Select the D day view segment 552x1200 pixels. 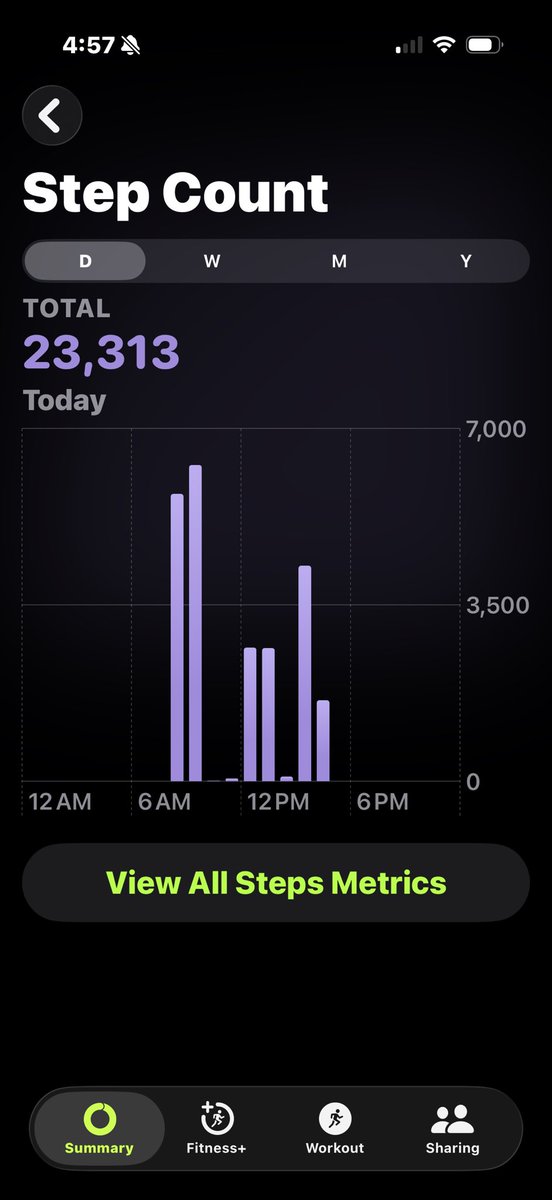[x=85, y=261]
